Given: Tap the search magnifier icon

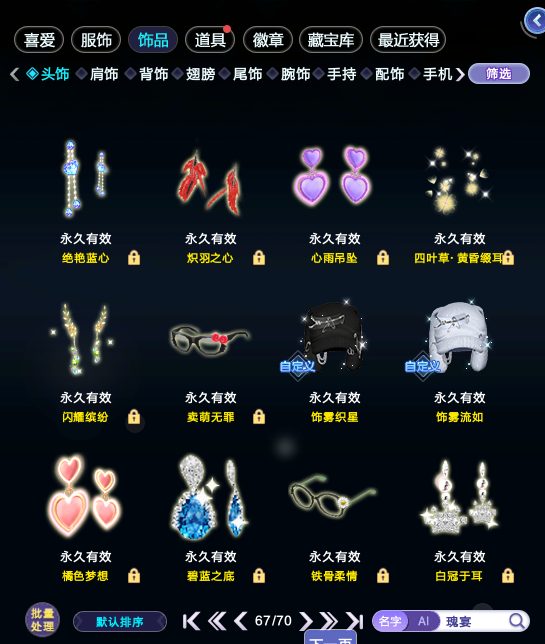Looking at the screenshot, I should click(x=517, y=621).
